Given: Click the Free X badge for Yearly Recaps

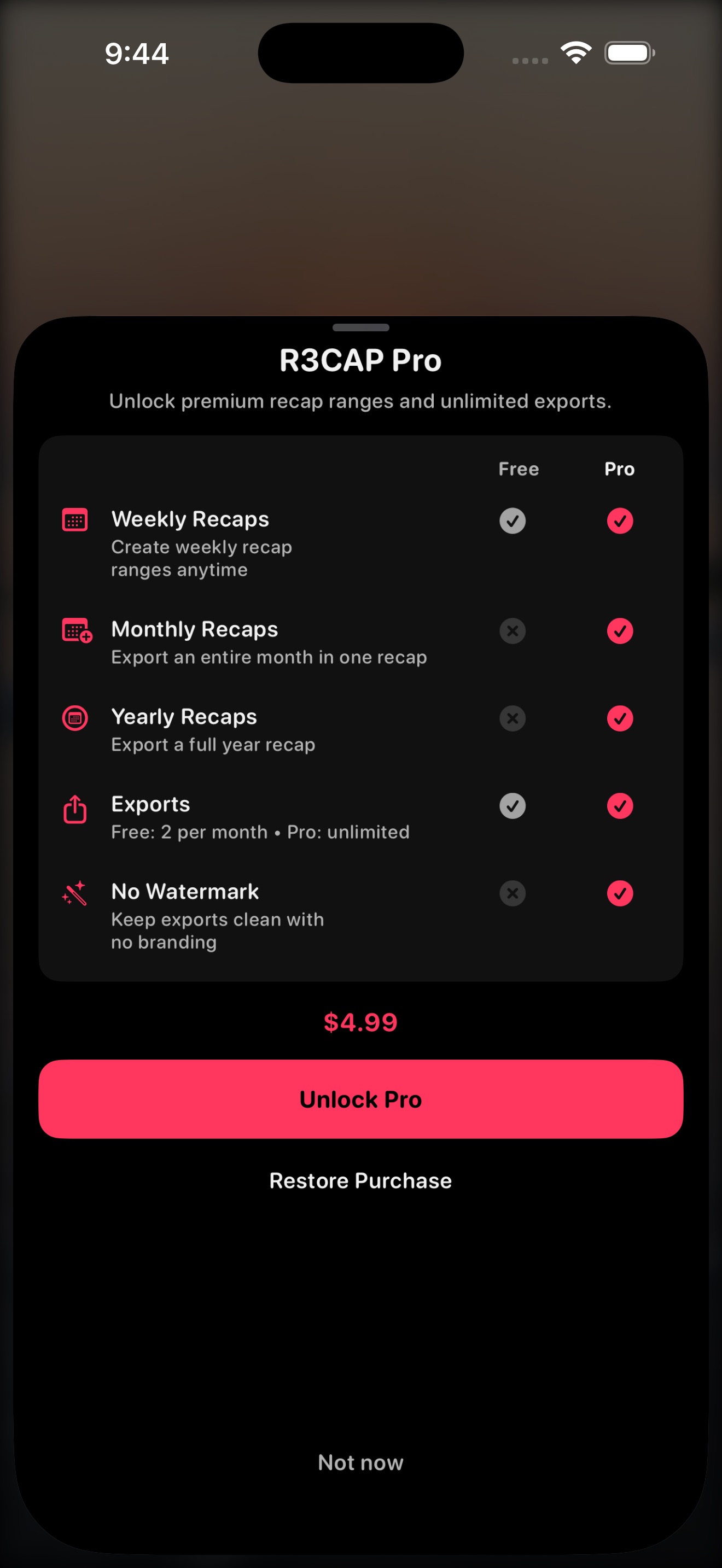Looking at the screenshot, I should 511,718.
